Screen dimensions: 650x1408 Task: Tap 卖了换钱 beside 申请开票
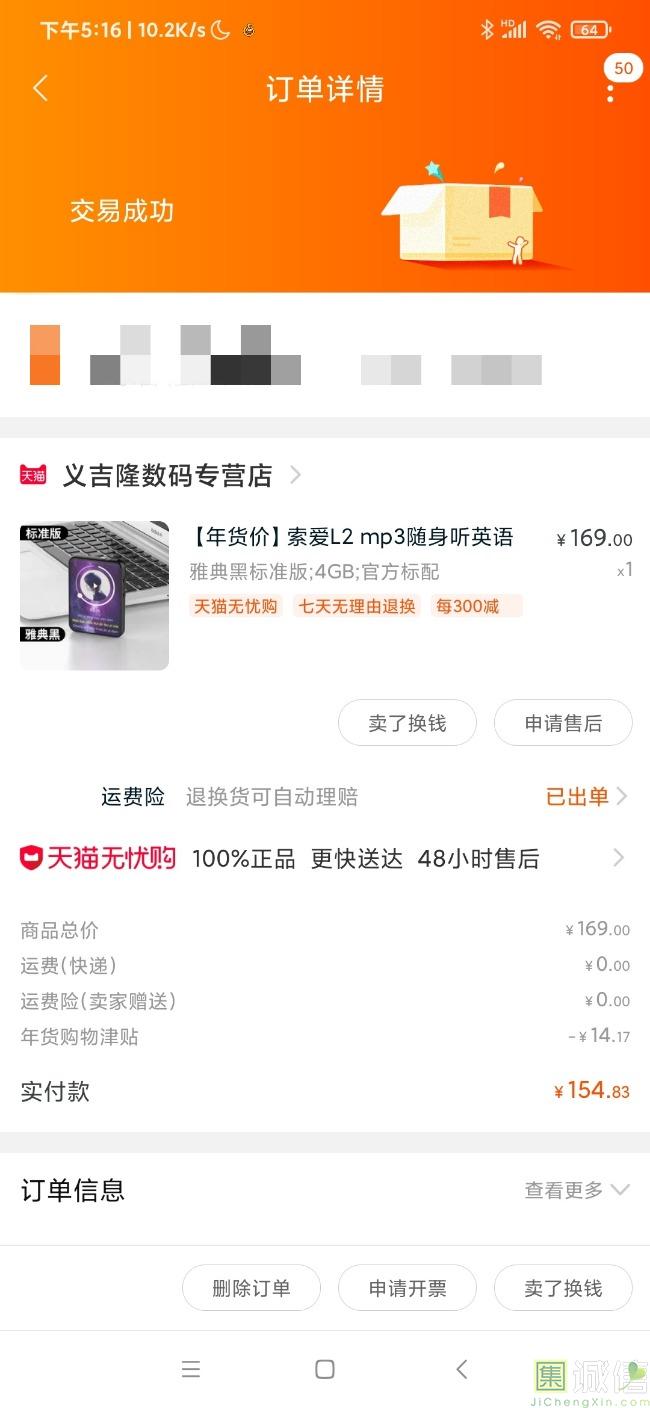[563, 1288]
